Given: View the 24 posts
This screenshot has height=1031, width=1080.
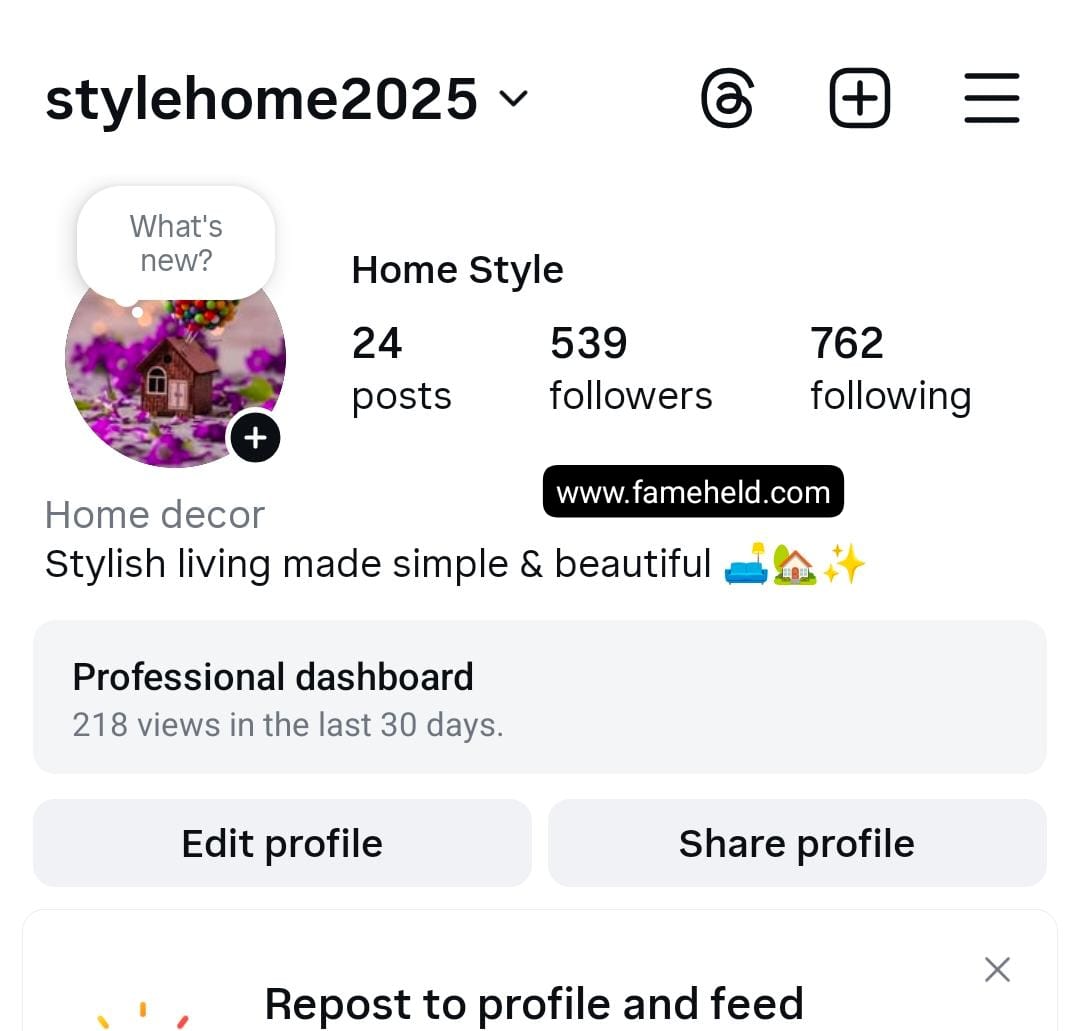Looking at the screenshot, I should 401,369.
